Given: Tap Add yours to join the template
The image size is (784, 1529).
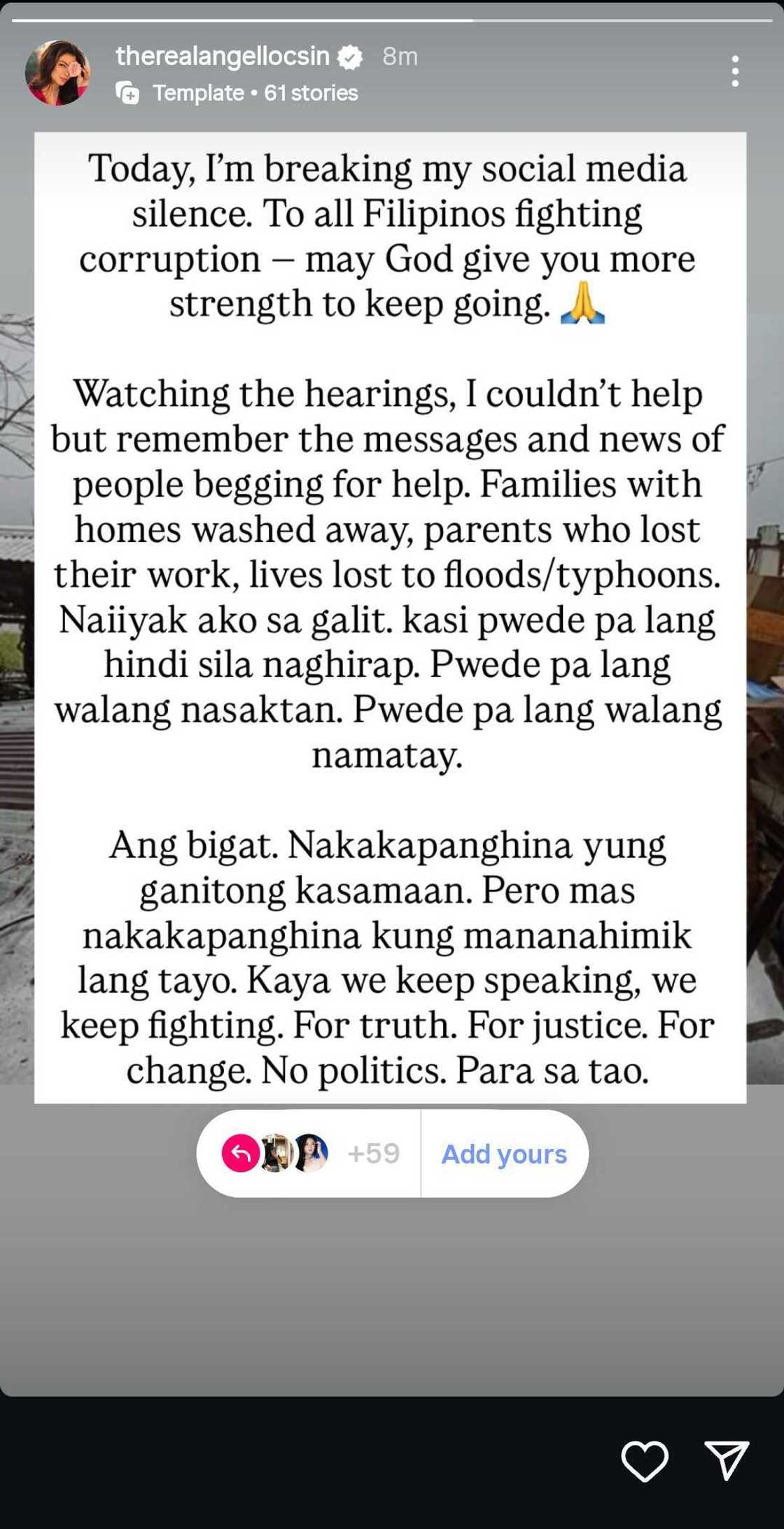Looking at the screenshot, I should (504, 1154).
